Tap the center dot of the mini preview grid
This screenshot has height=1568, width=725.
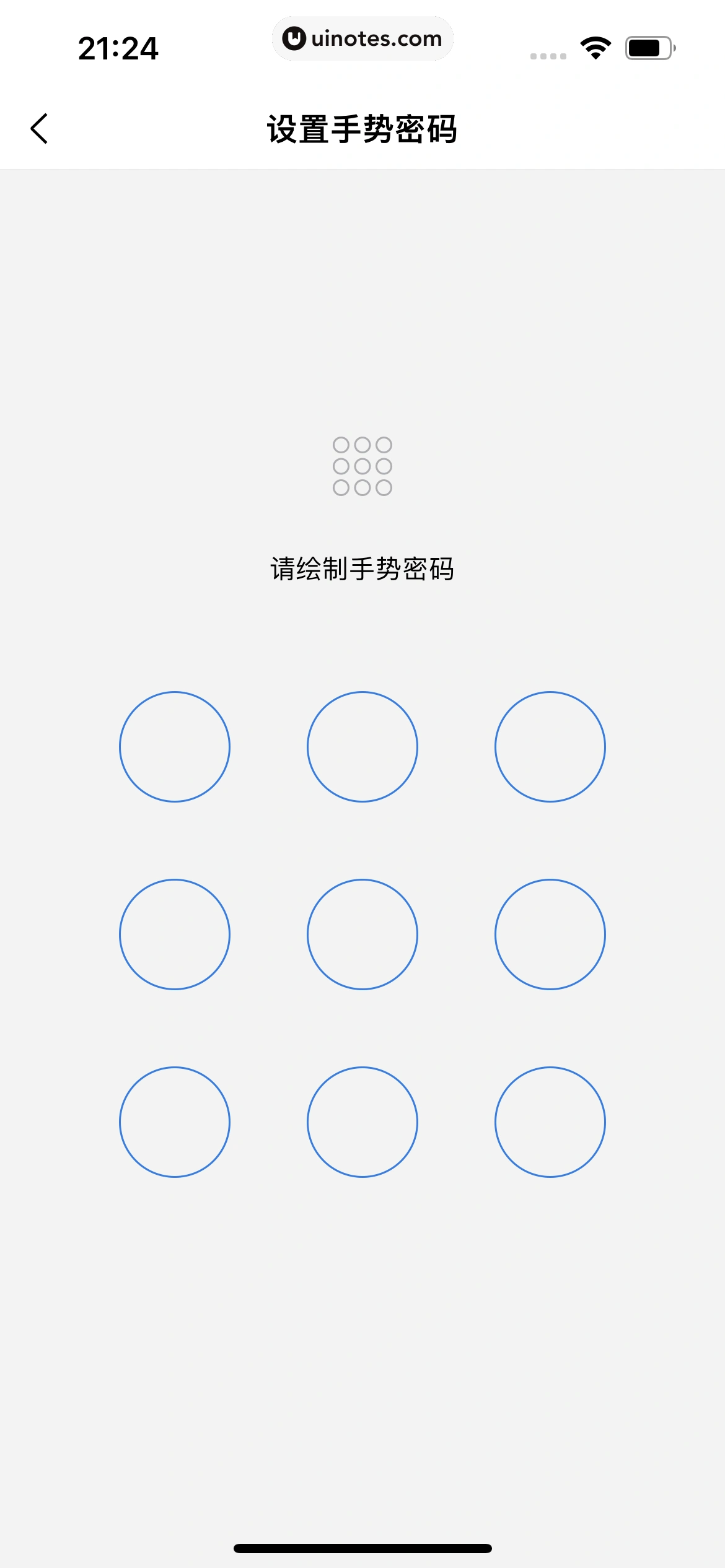coord(362,466)
